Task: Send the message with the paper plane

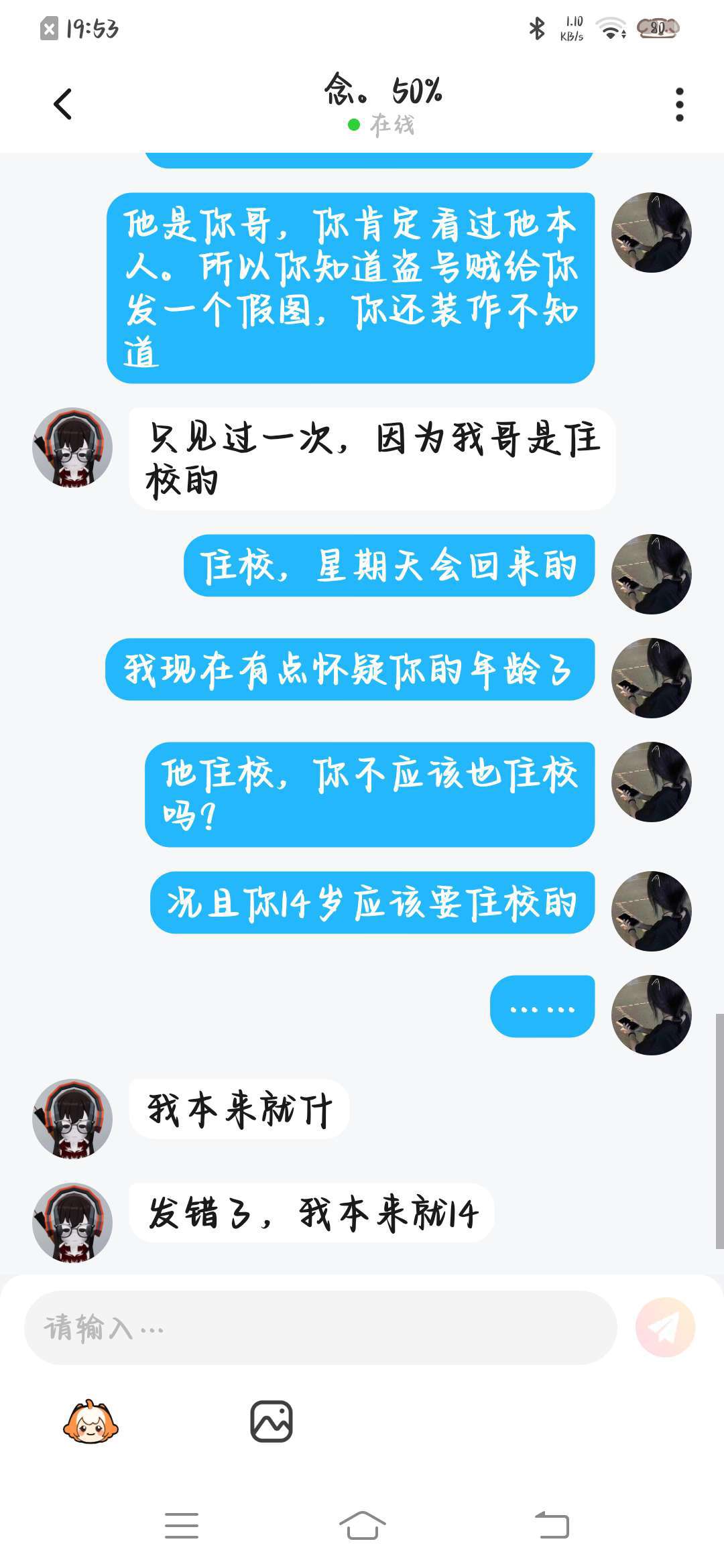Action: tap(665, 1327)
